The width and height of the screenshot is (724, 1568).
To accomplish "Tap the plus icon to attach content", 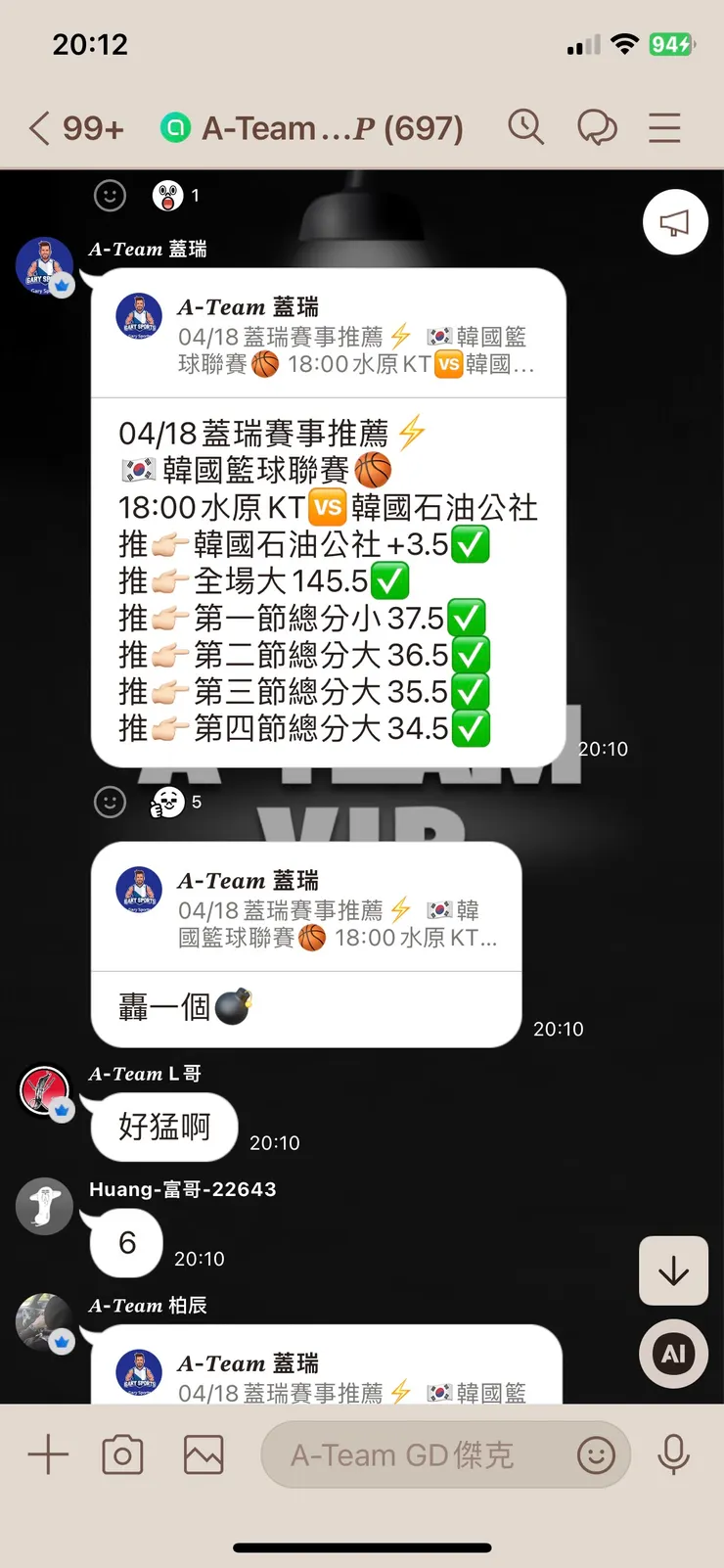I will pos(46,1454).
